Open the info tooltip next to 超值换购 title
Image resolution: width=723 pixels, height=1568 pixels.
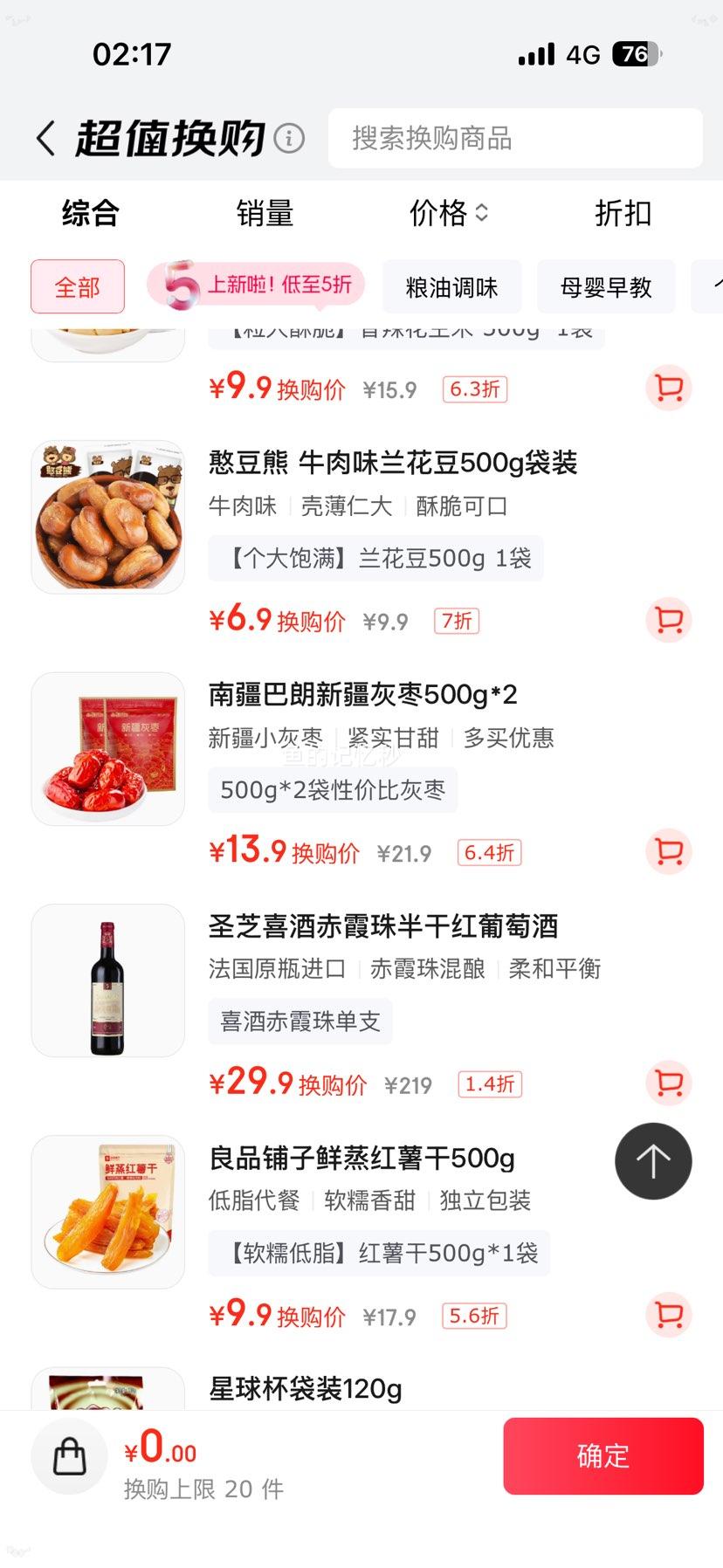(288, 138)
